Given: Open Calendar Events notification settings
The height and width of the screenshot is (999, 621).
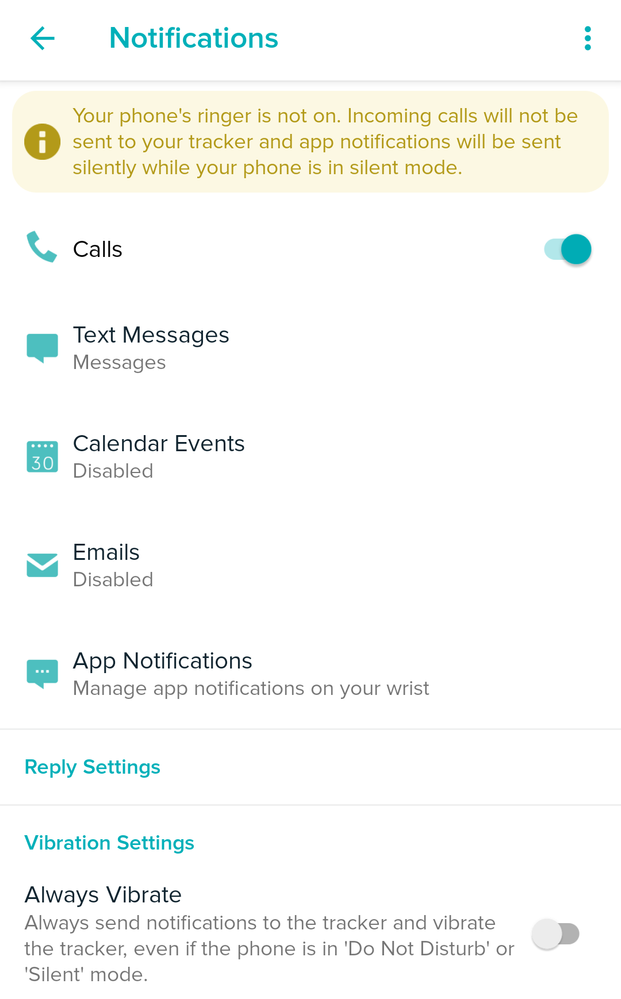Looking at the screenshot, I should pos(158,456).
